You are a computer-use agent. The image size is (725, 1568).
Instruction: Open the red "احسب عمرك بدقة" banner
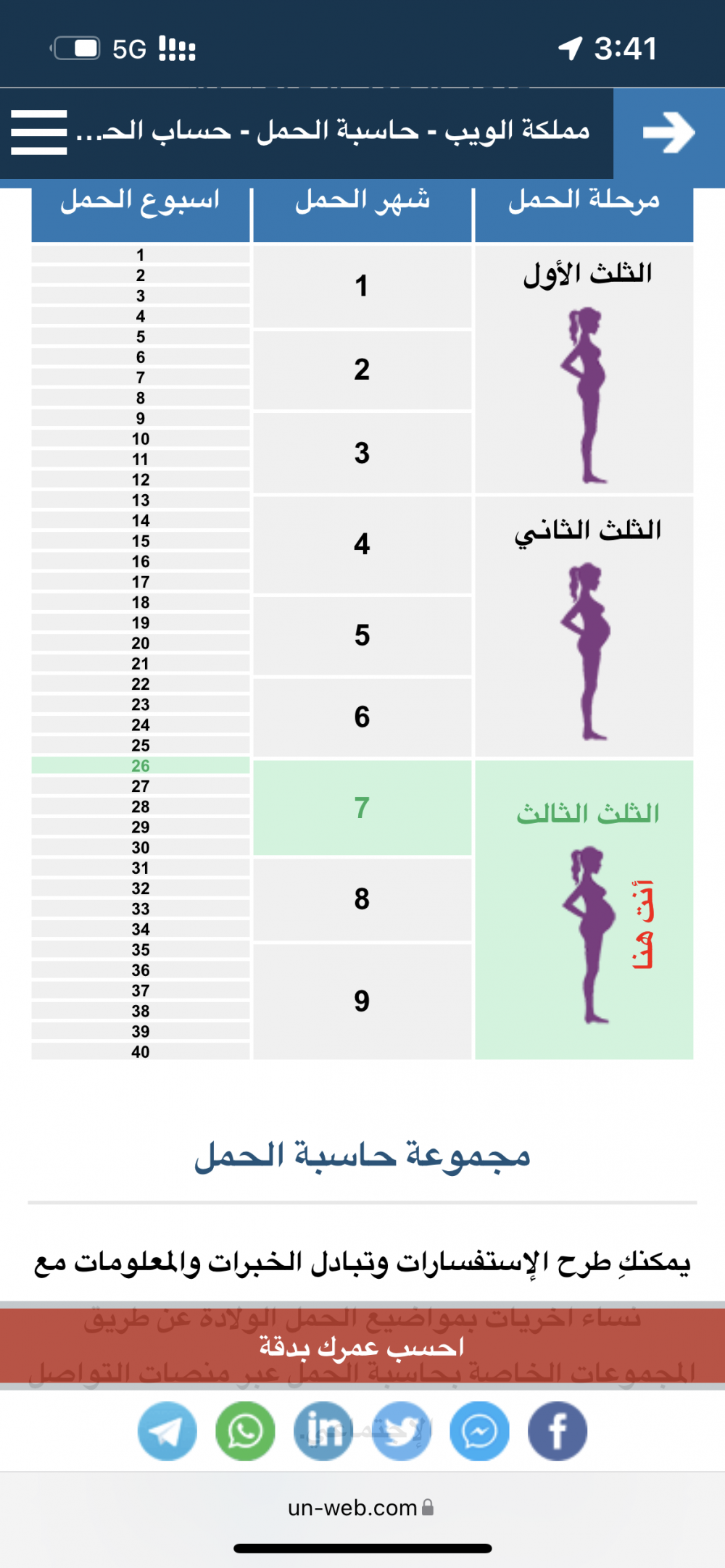point(362,1346)
